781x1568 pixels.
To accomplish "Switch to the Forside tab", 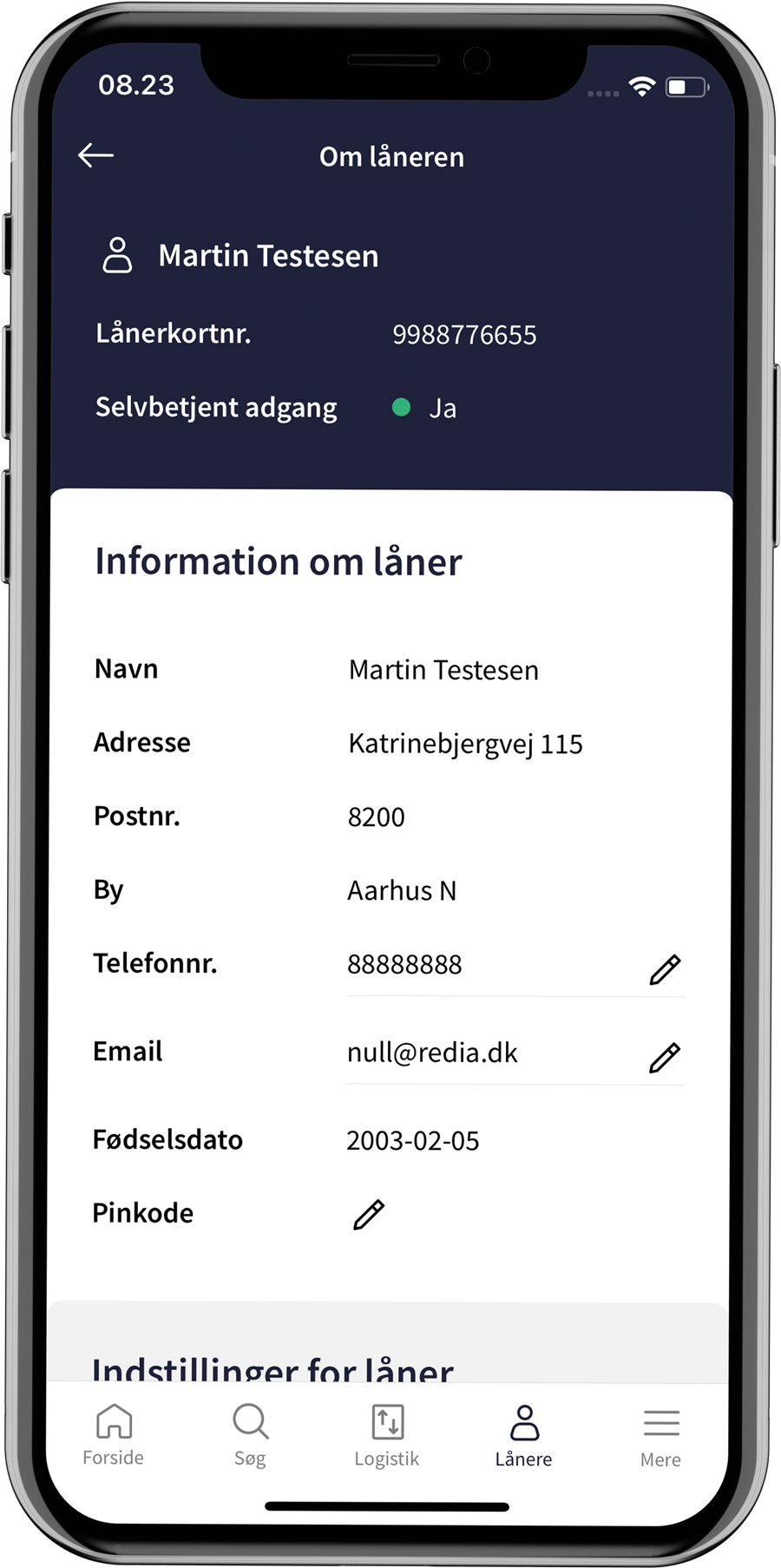I will pos(114,1435).
